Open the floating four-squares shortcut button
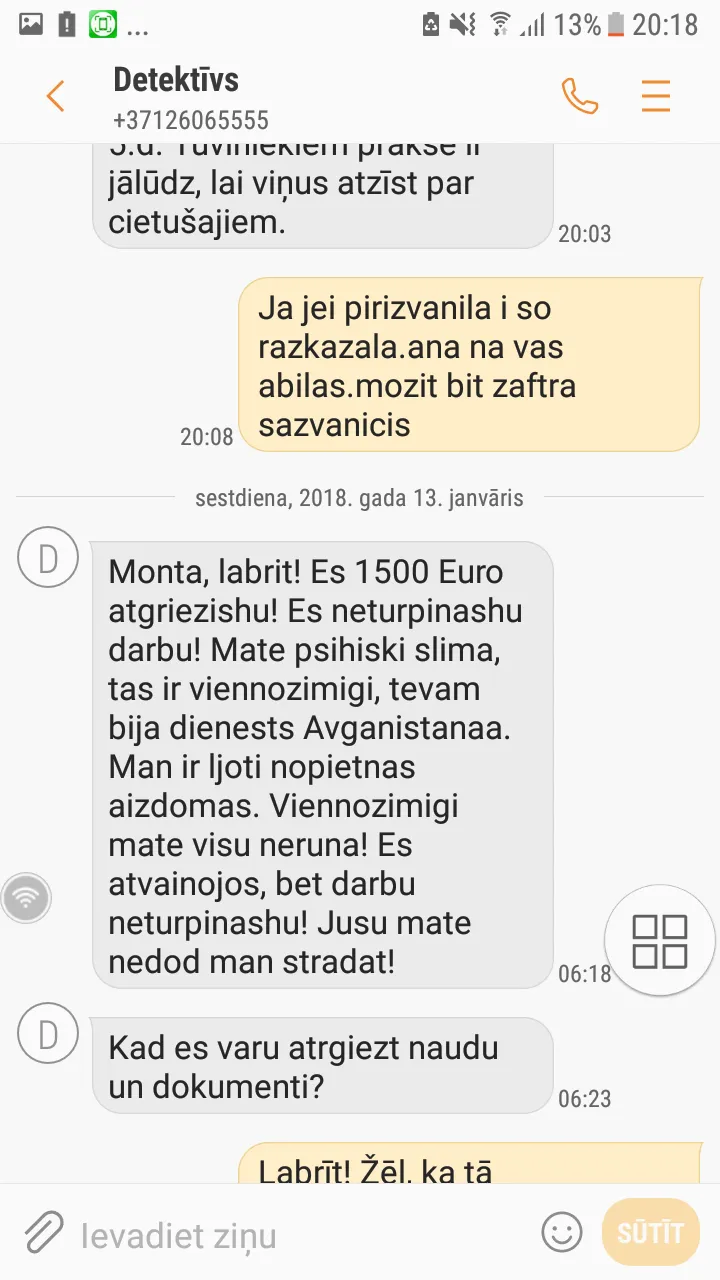This screenshot has width=720, height=1280. coord(660,940)
